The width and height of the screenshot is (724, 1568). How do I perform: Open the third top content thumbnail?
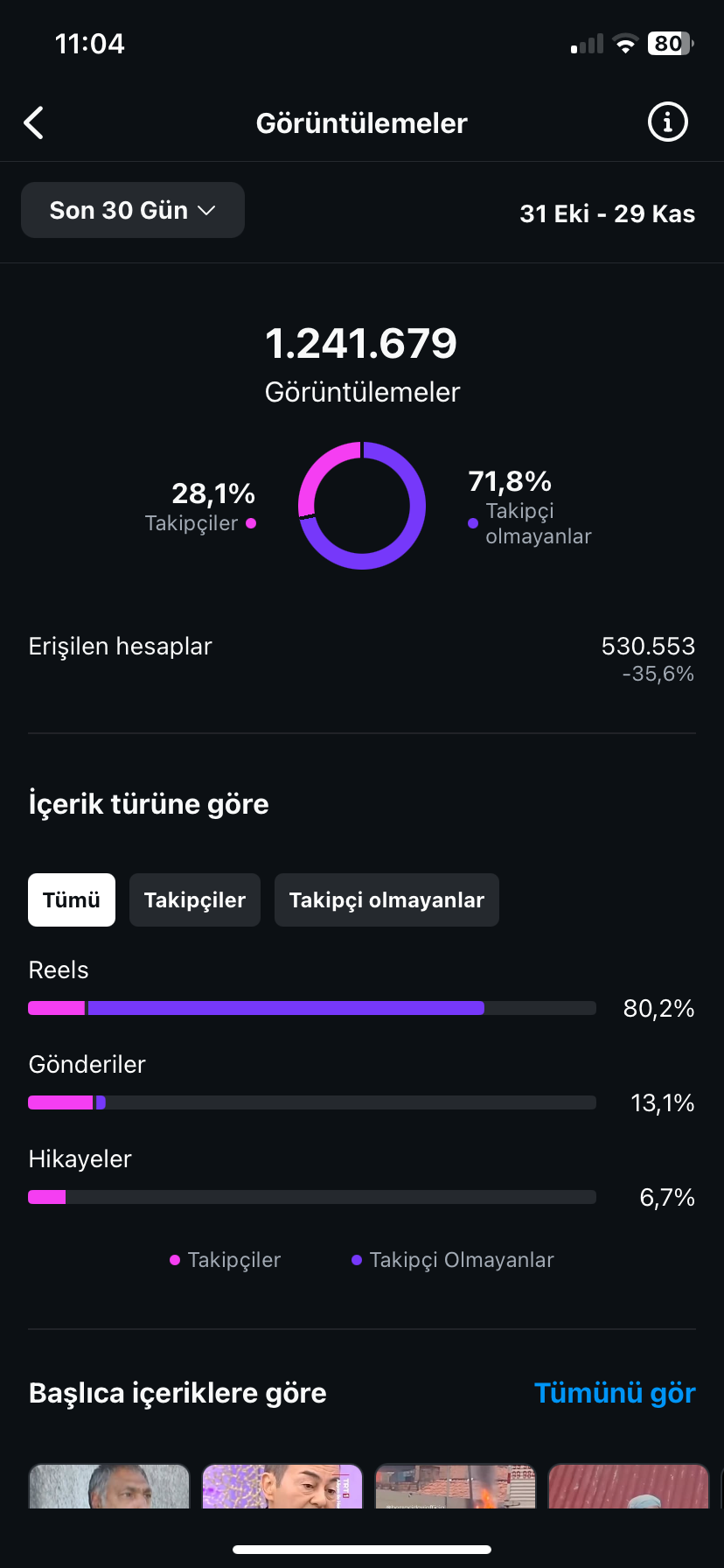456,1486
